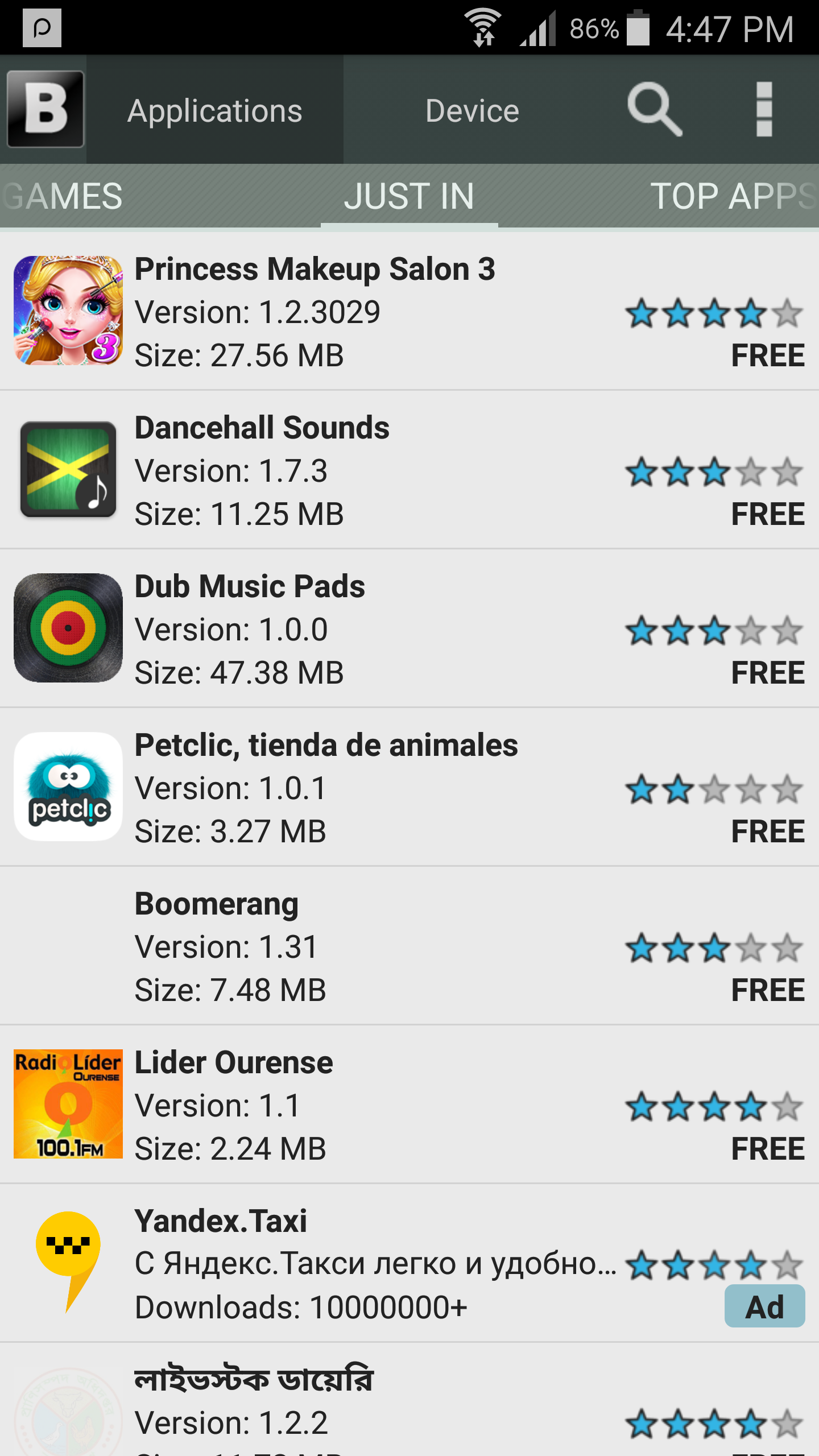Select the JUST IN section

tap(409, 196)
